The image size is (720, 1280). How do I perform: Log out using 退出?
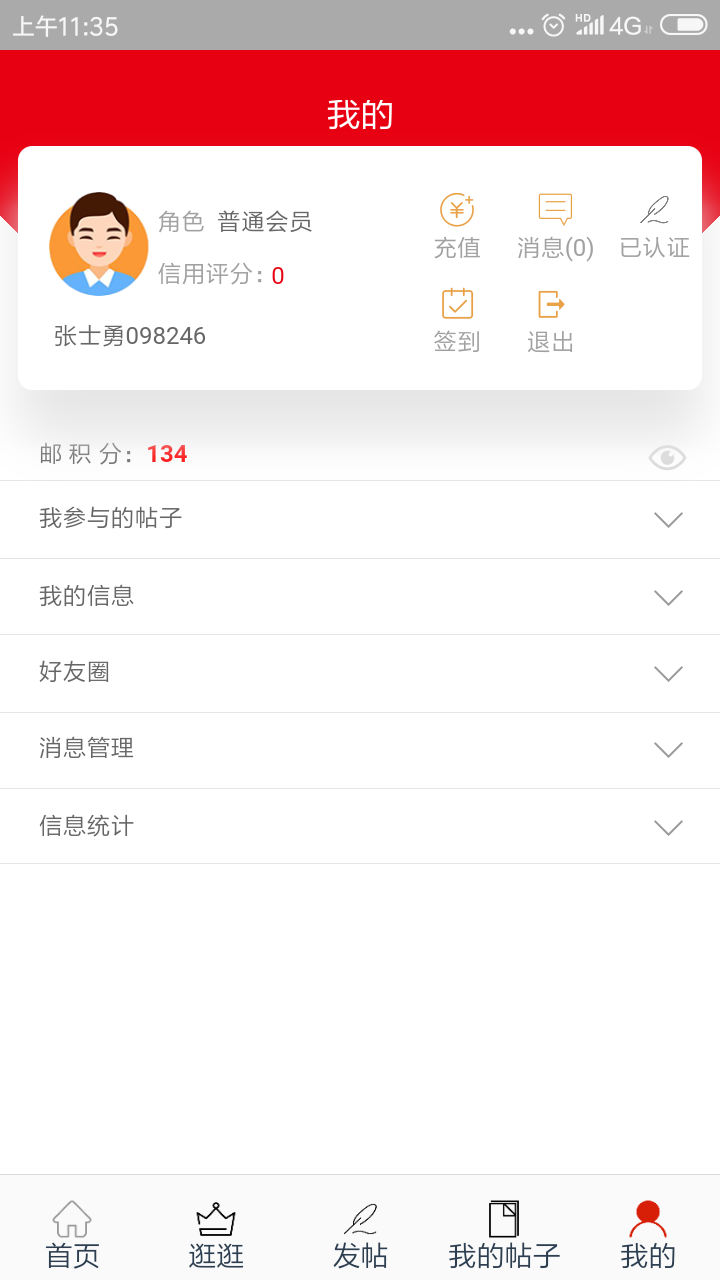coord(551,320)
